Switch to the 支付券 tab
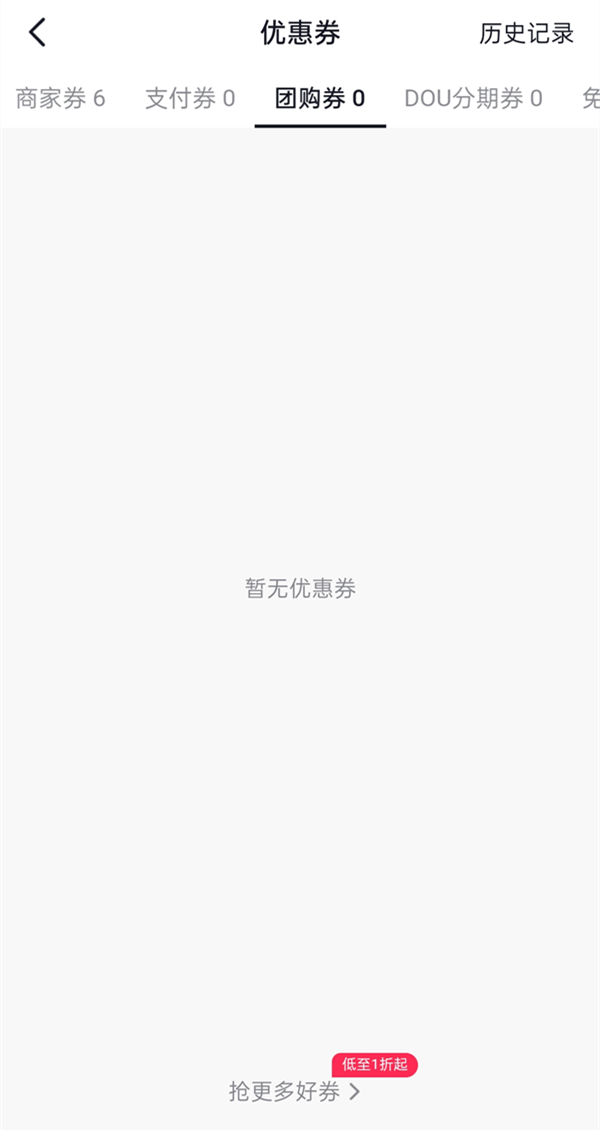This screenshot has height=1130, width=600. tap(190, 98)
